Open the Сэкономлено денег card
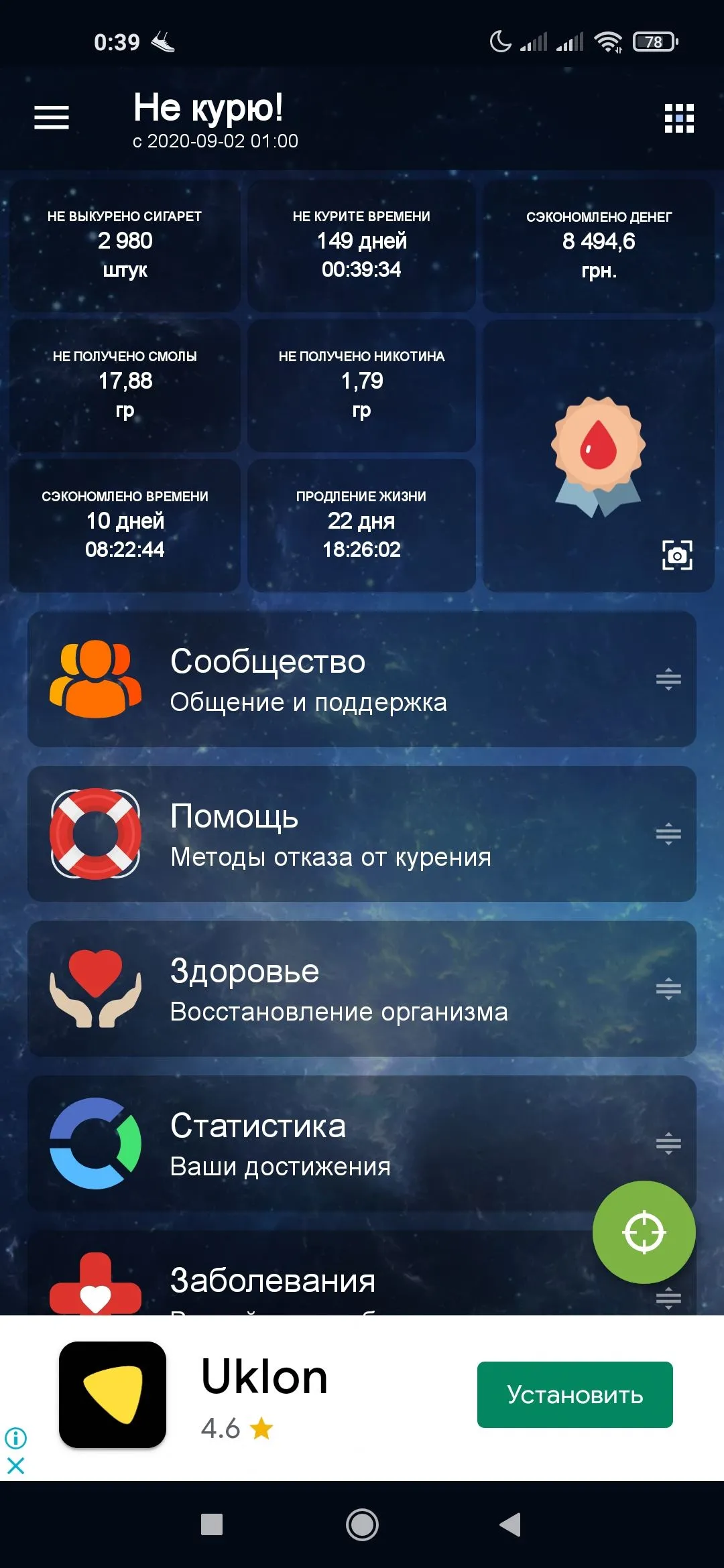This screenshot has height=1568, width=724. tap(598, 243)
